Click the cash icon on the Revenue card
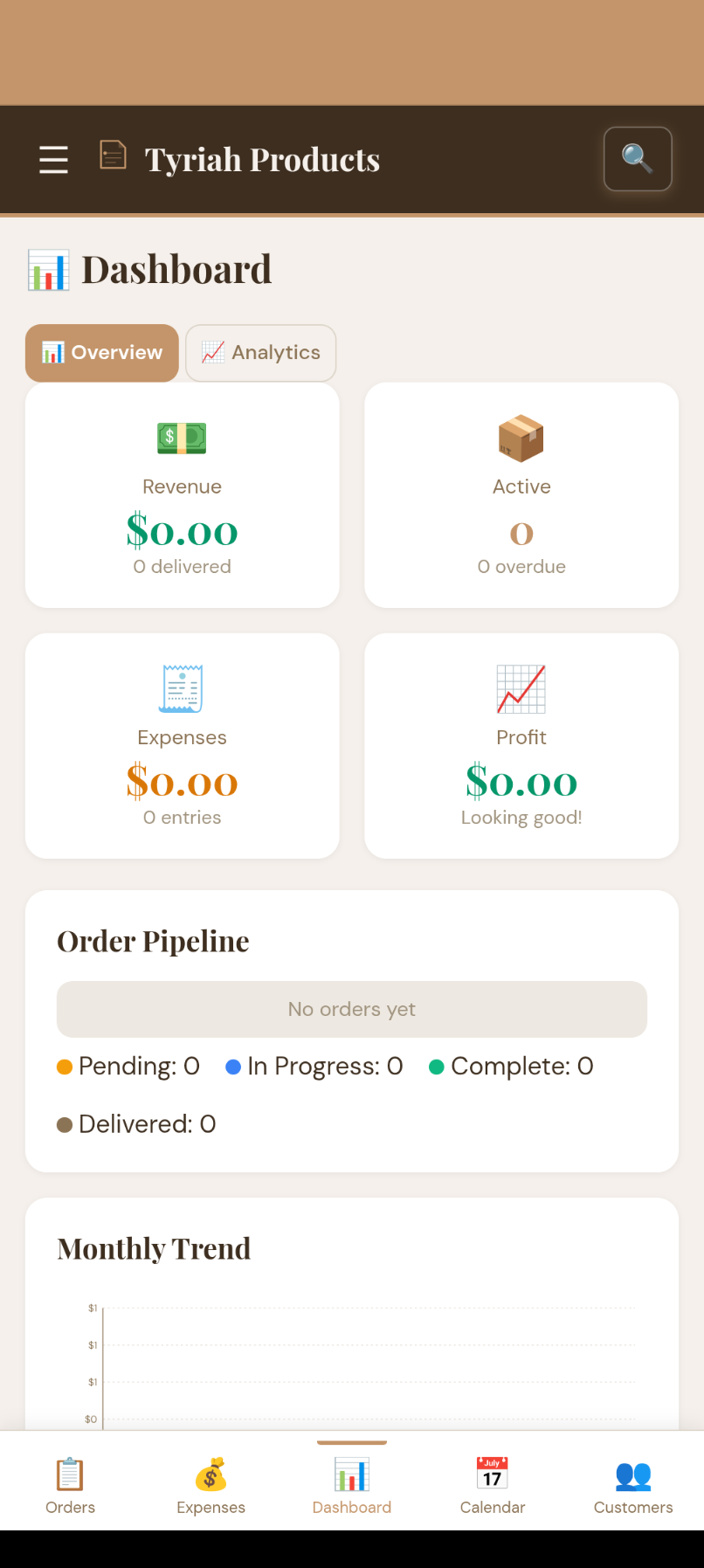 pos(182,439)
